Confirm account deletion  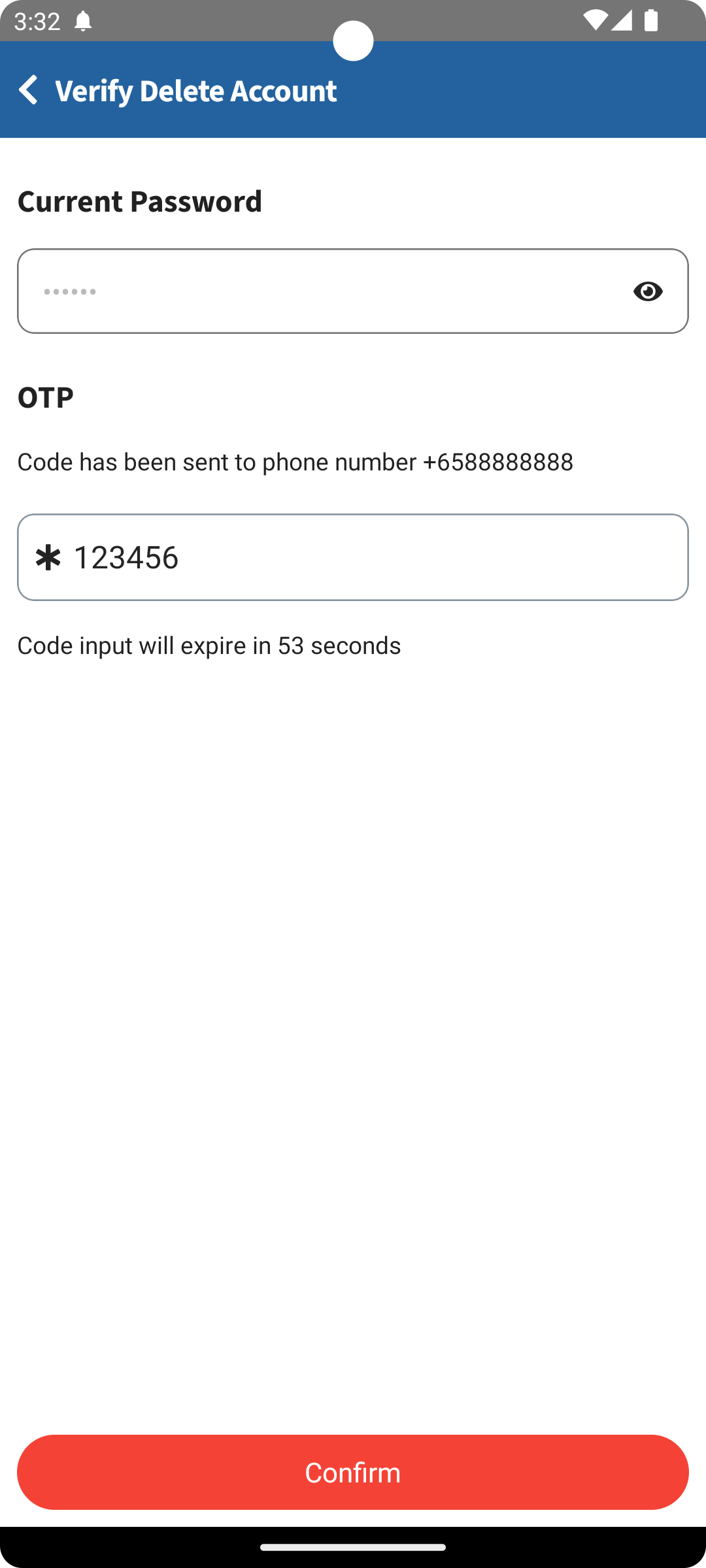[353, 1472]
